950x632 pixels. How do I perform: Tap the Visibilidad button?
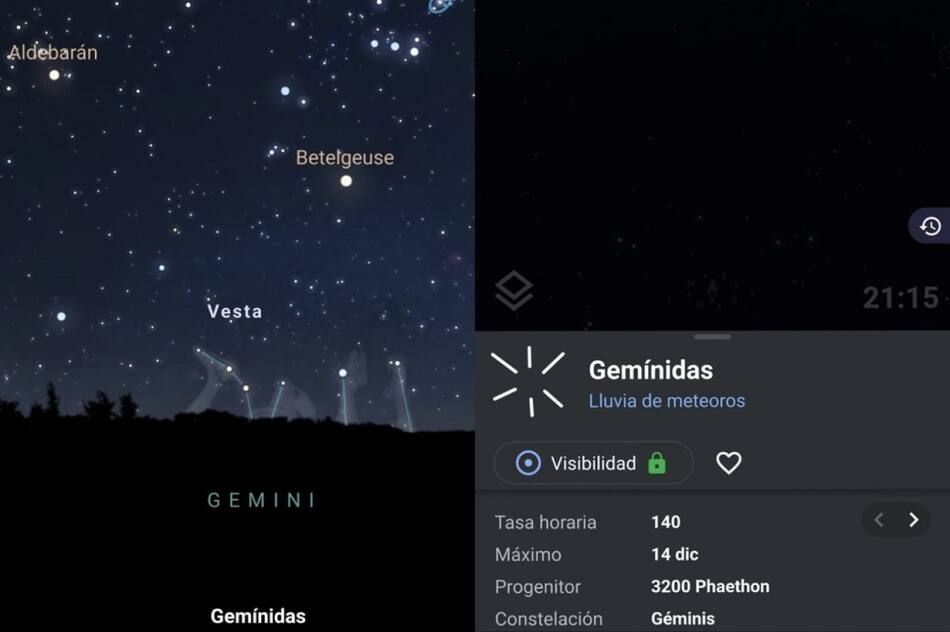tap(593, 463)
